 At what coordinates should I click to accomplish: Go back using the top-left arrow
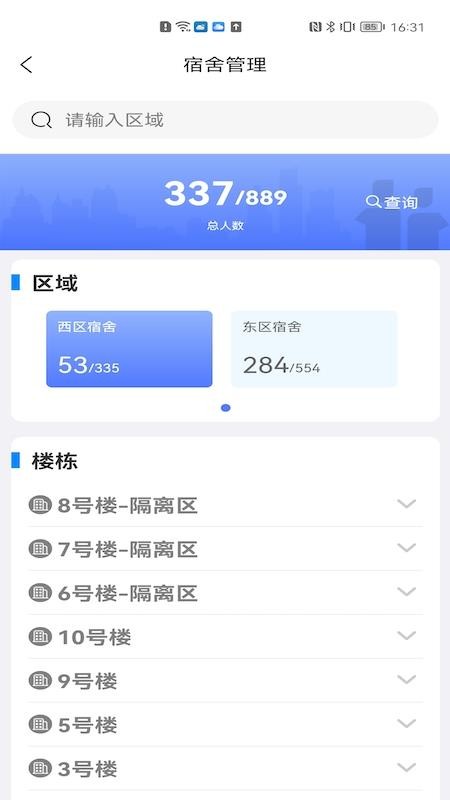(x=27, y=65)
